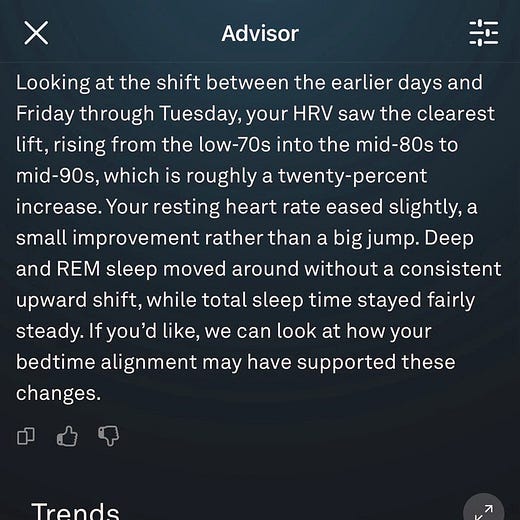Open the Advisor settings sliders icon
520x520 pixels.
483,33
